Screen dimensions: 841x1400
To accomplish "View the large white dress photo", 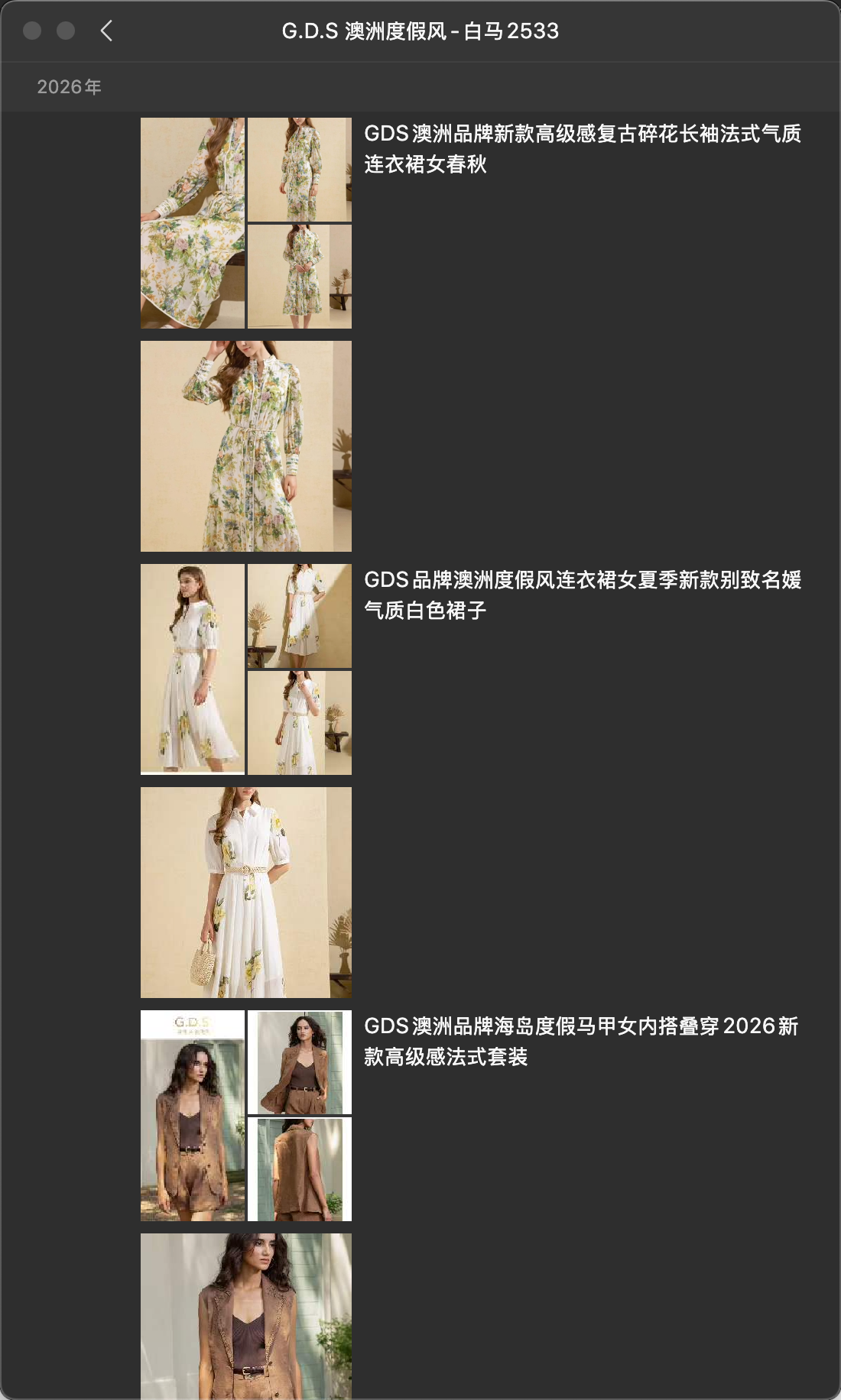I will (245, 893).
